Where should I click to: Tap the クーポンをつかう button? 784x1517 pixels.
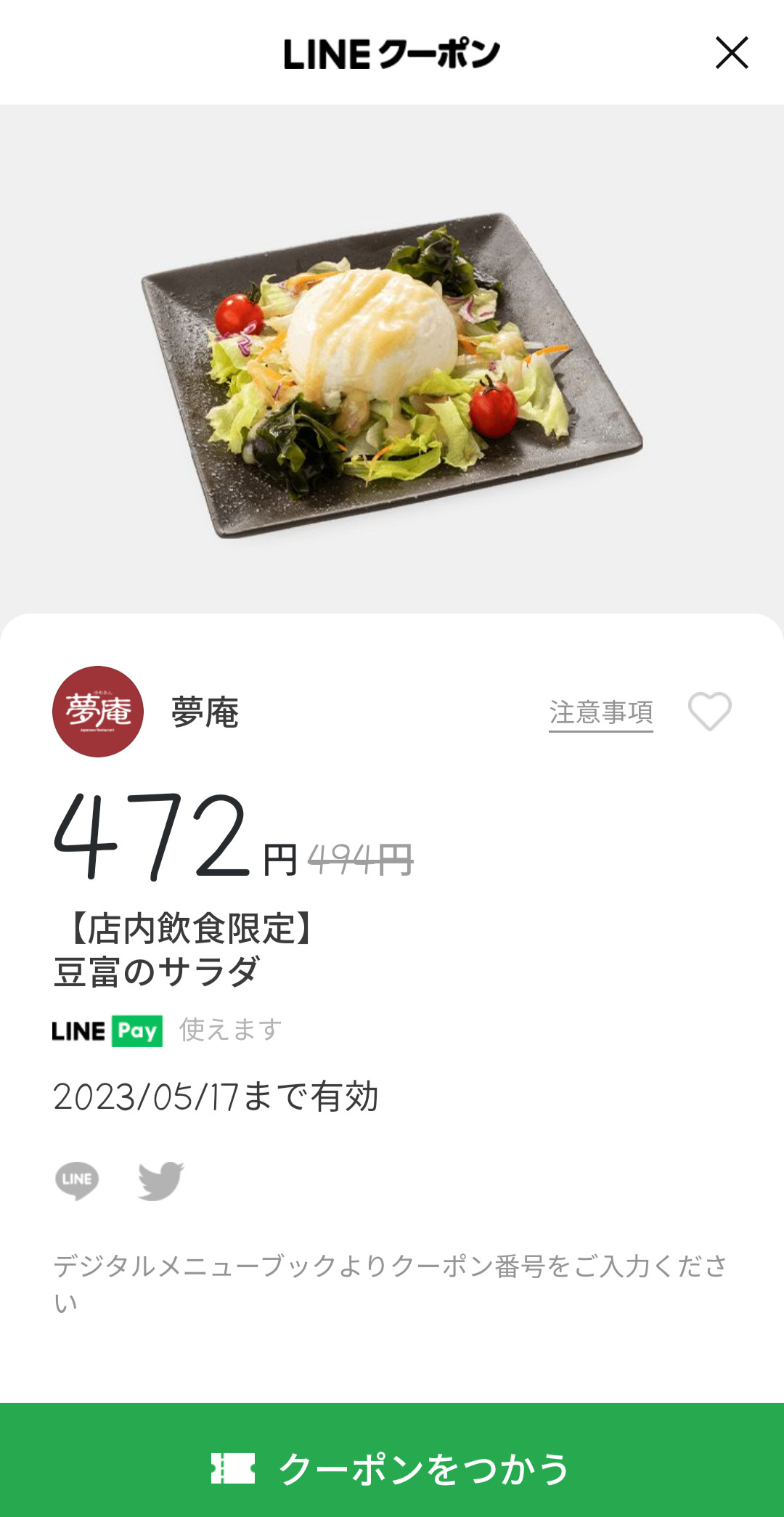(x=392, y=1468)
